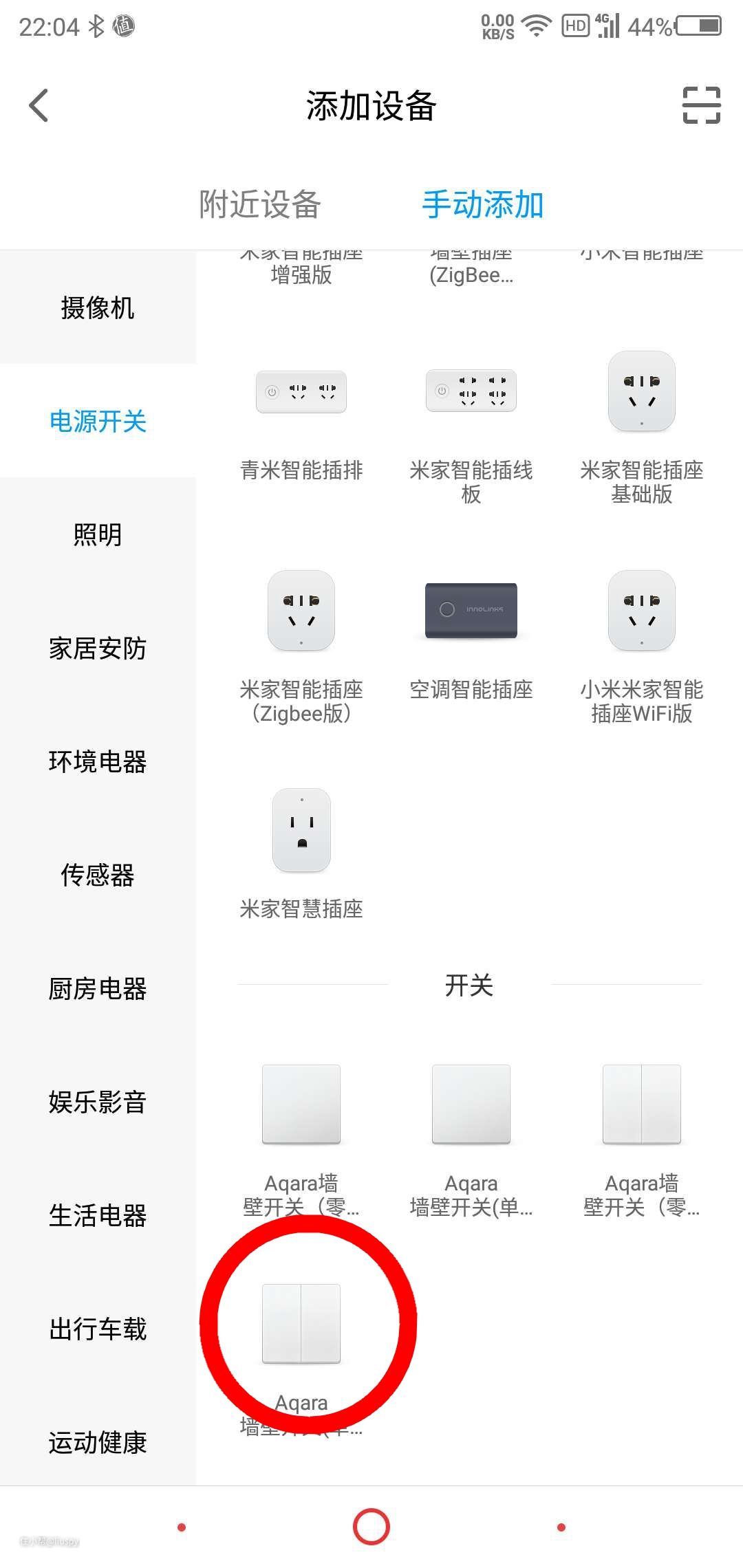The height and width of the screenshot is (1568, 743).
Task: Select the 照明 category
Action: 98,534
